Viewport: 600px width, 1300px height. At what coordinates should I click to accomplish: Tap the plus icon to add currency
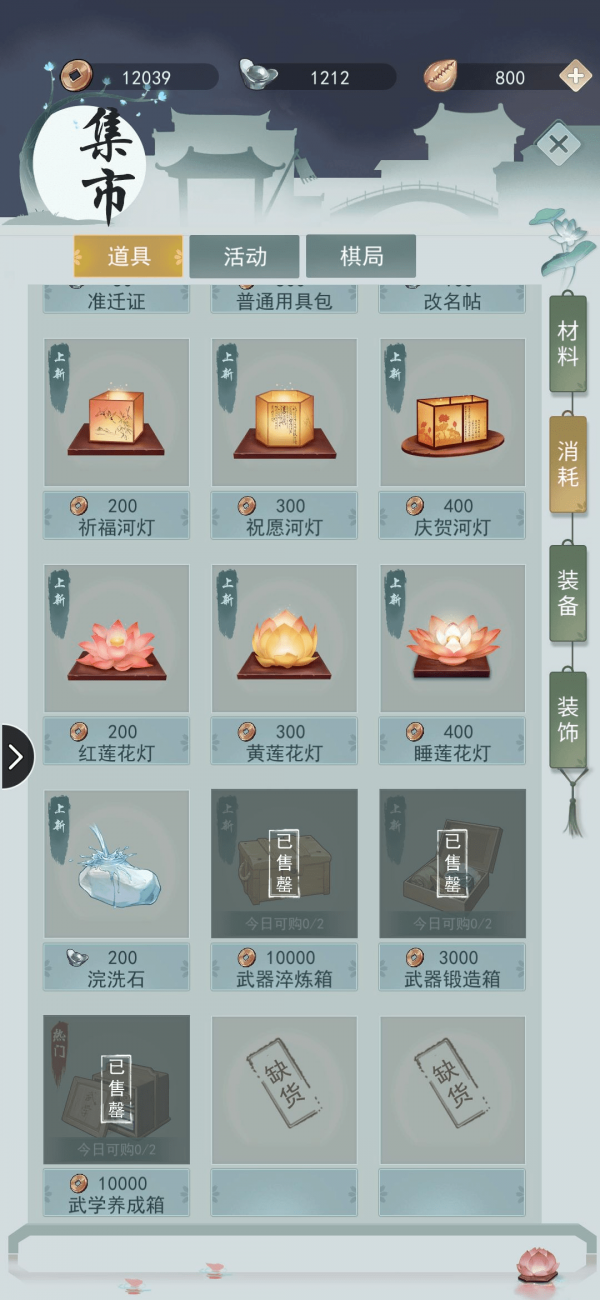(574, 77)
